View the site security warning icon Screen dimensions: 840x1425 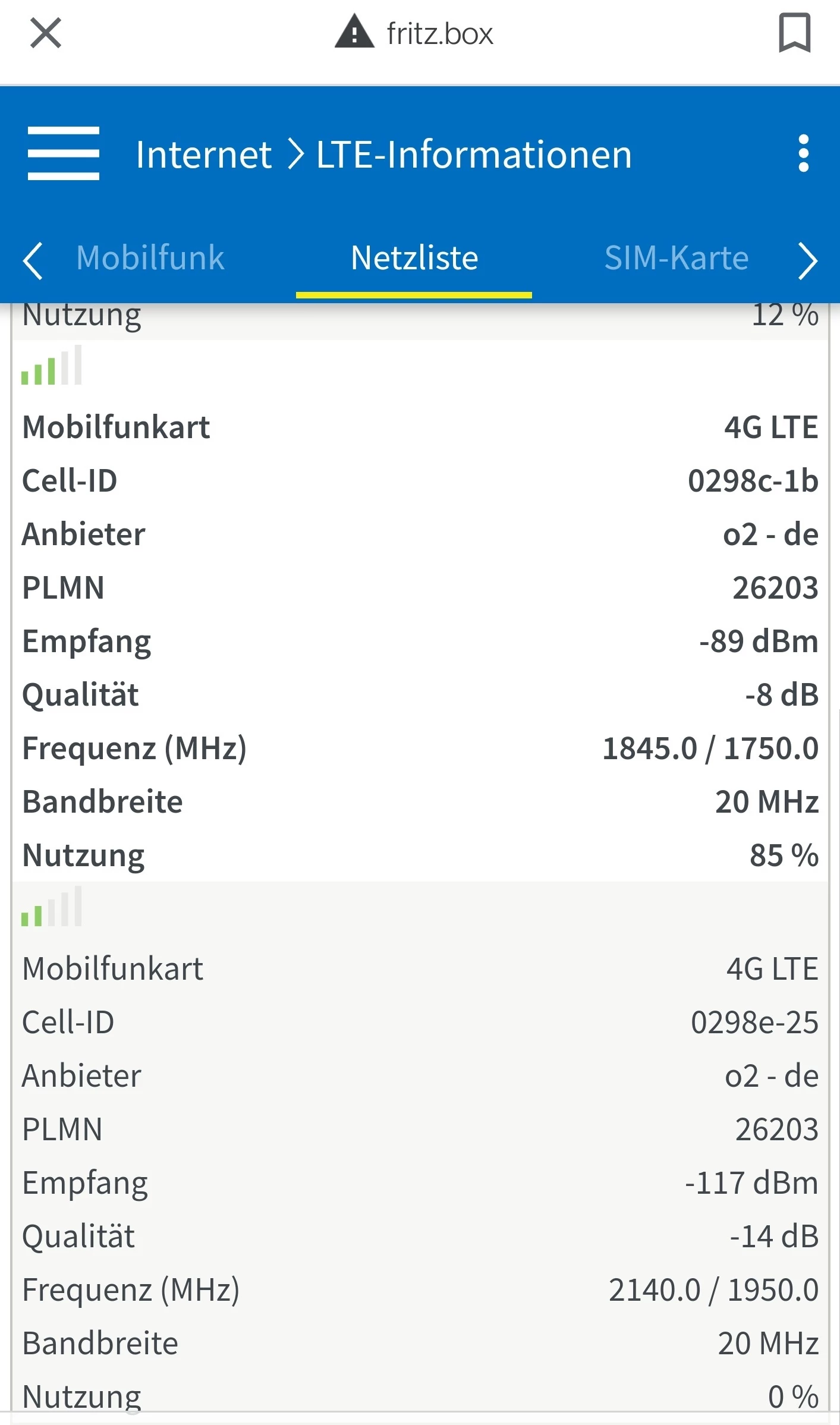point(354,32)
